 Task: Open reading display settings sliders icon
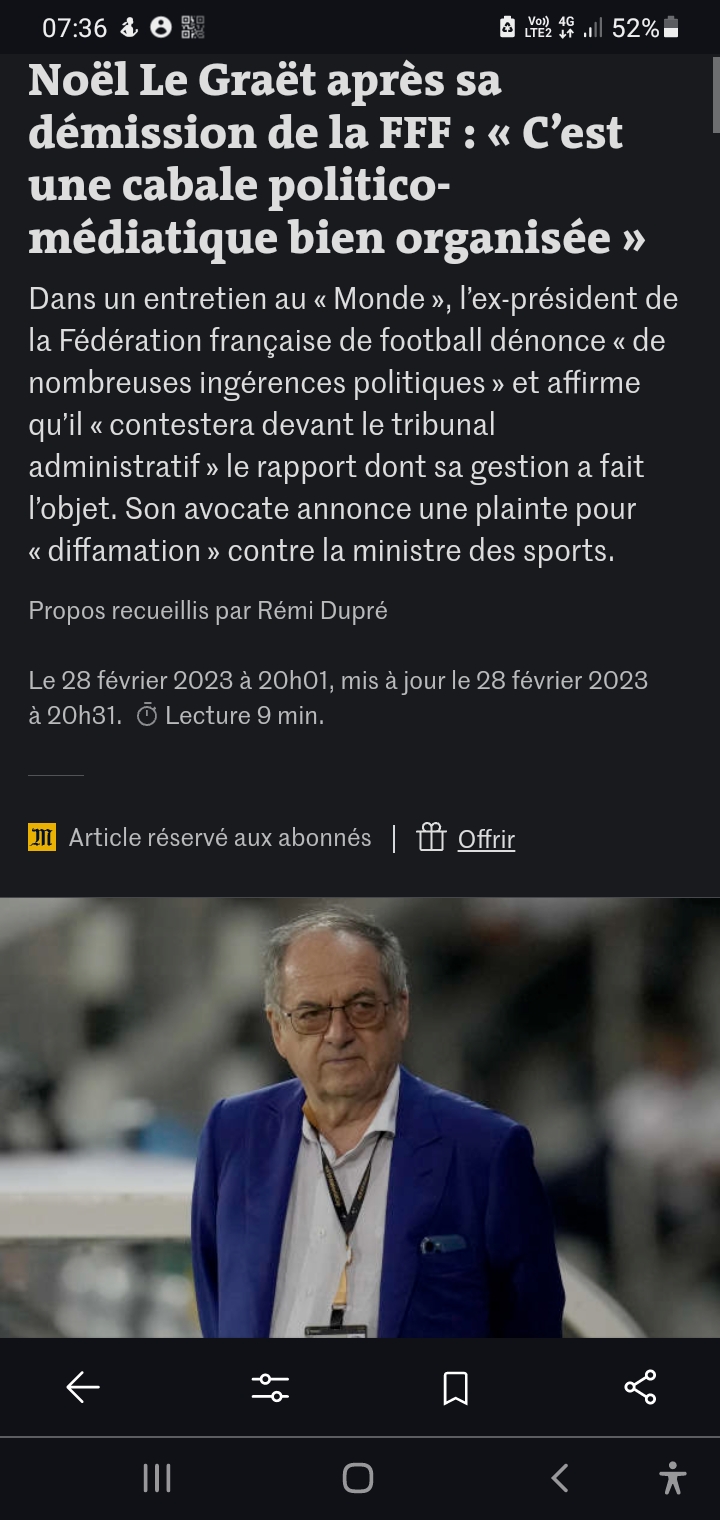tap(270, 1387)
